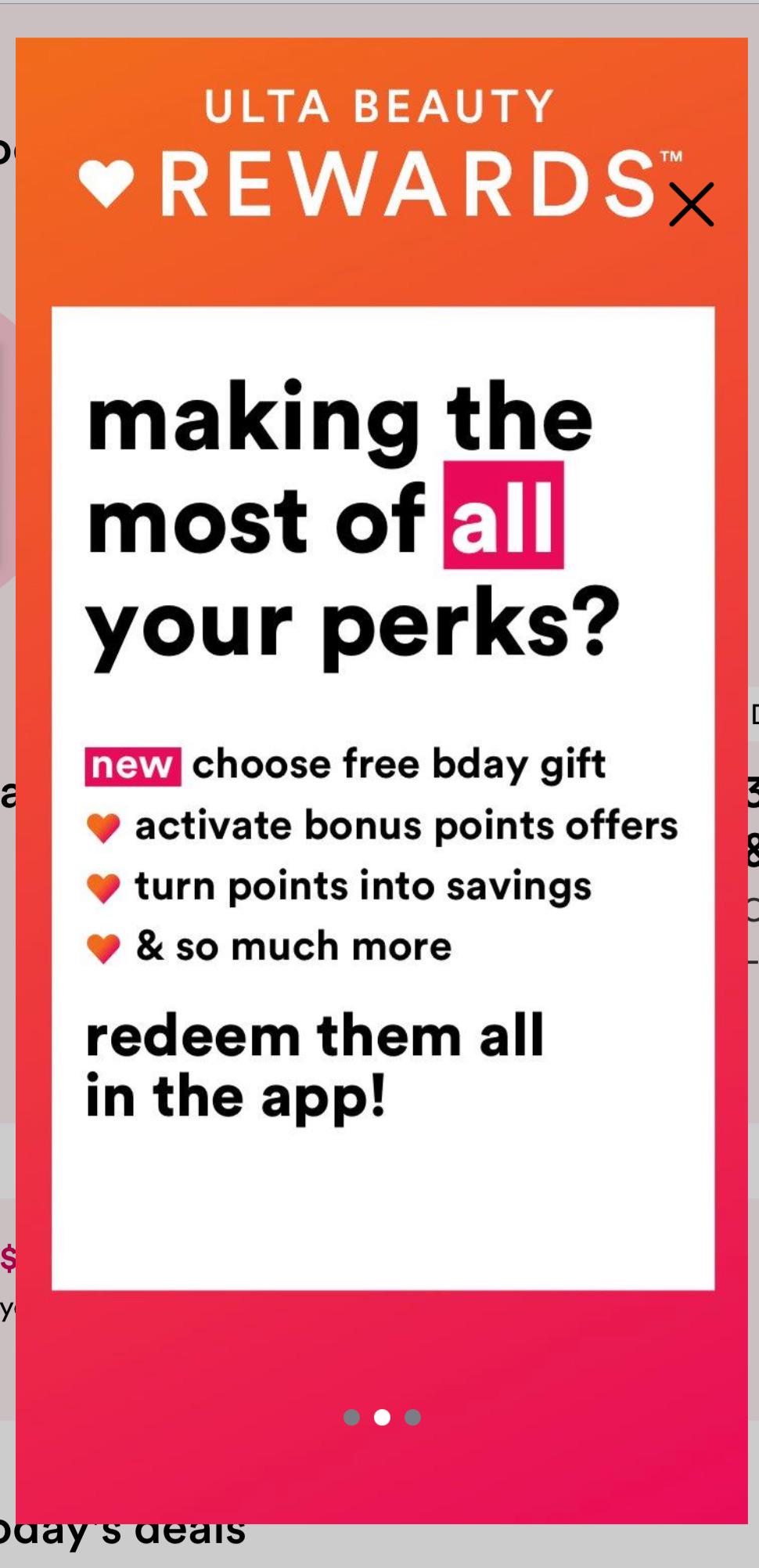
Task: Go to the third slide dot
Action: pos(413,1417)
